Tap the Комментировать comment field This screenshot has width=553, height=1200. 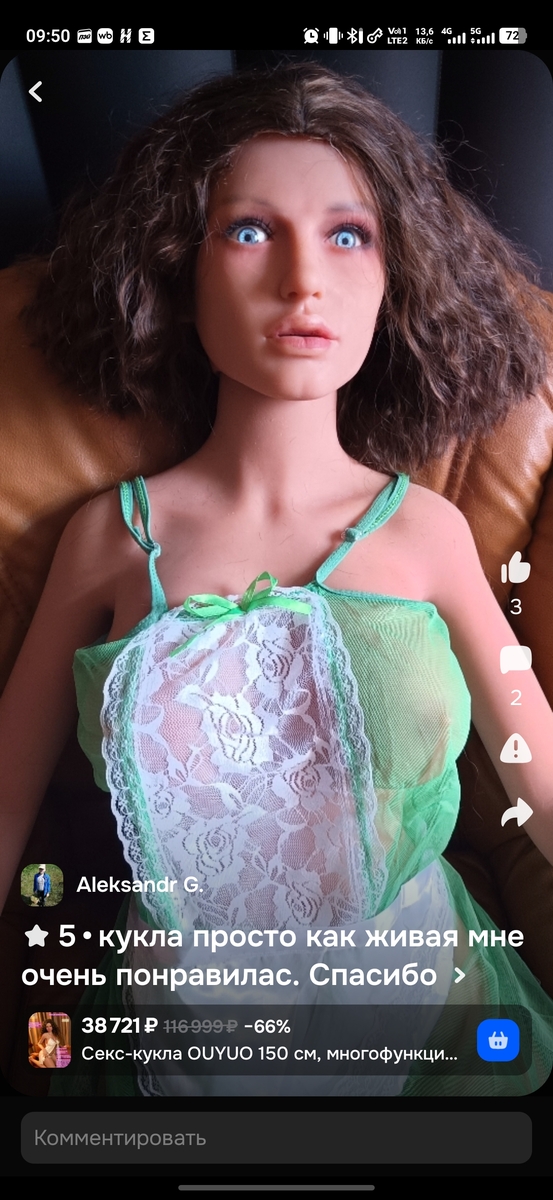276,1138
